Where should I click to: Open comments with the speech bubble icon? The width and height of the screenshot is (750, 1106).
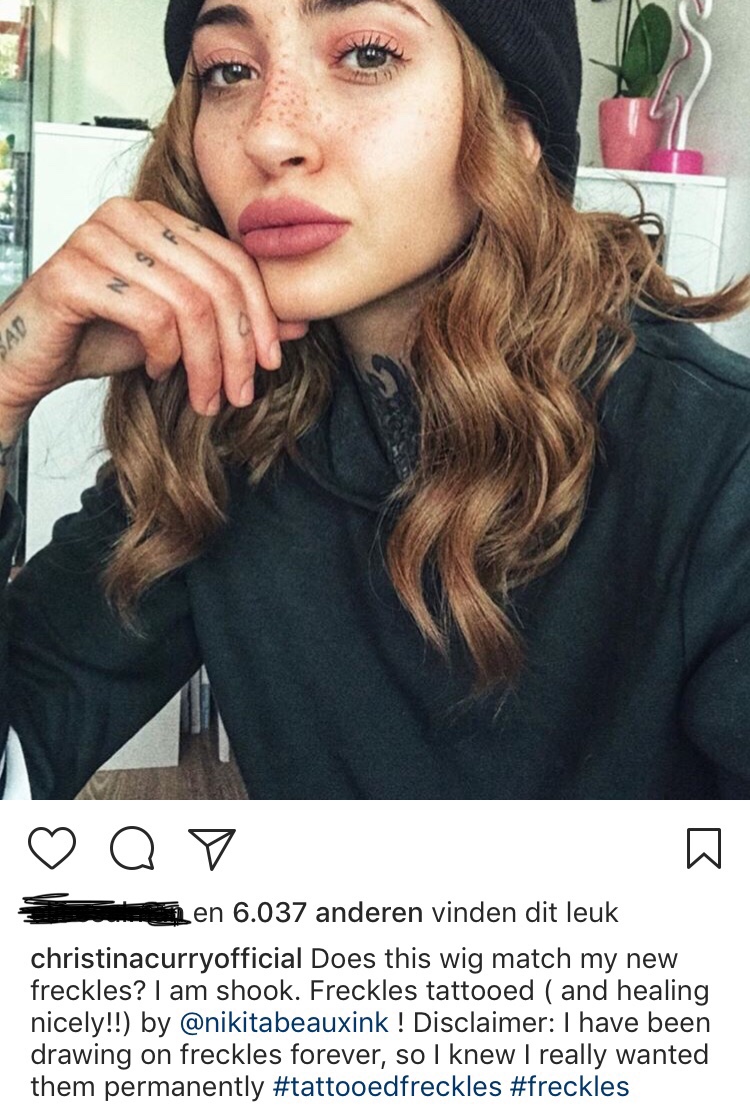point(132,849)
